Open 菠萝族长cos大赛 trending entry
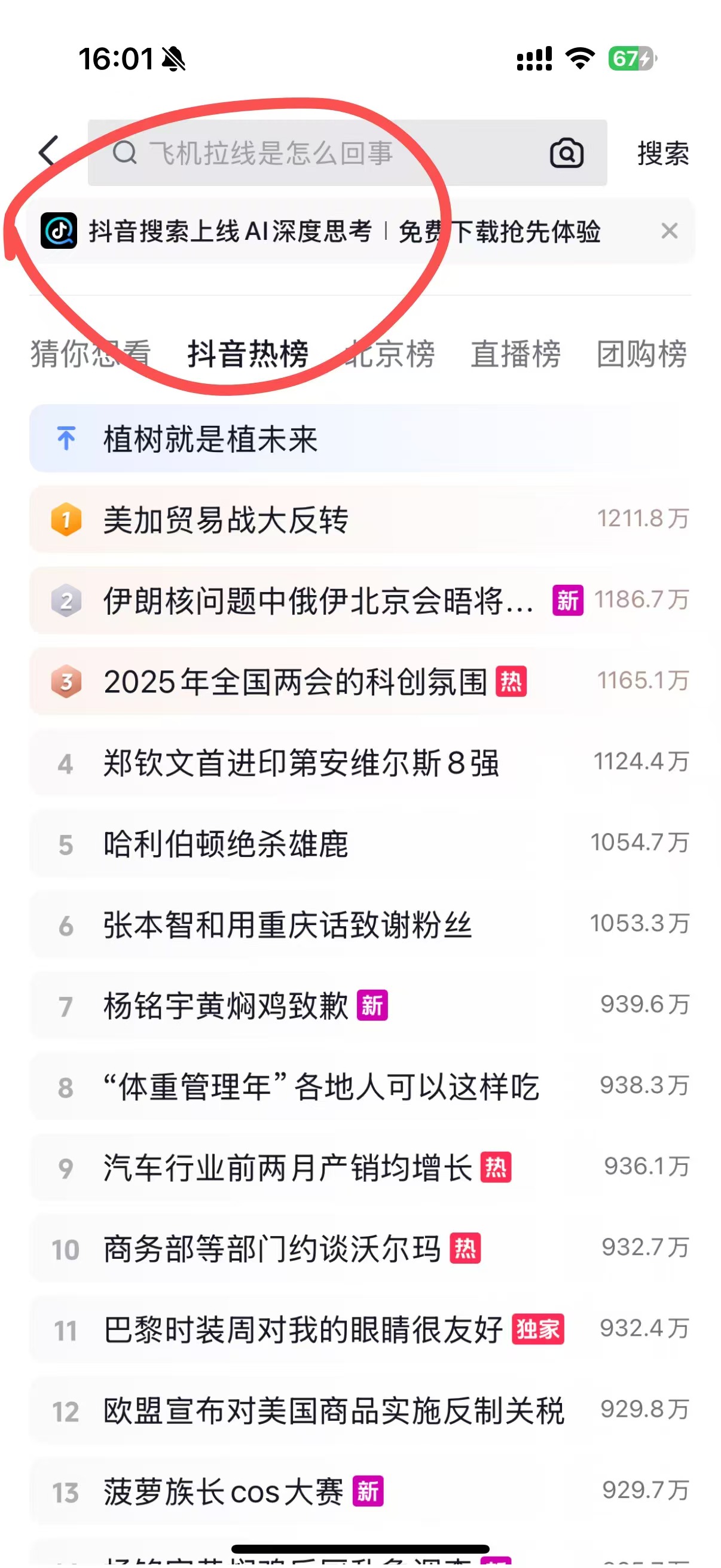This screenshot has width=721, height=1568. pos(360,1491)
